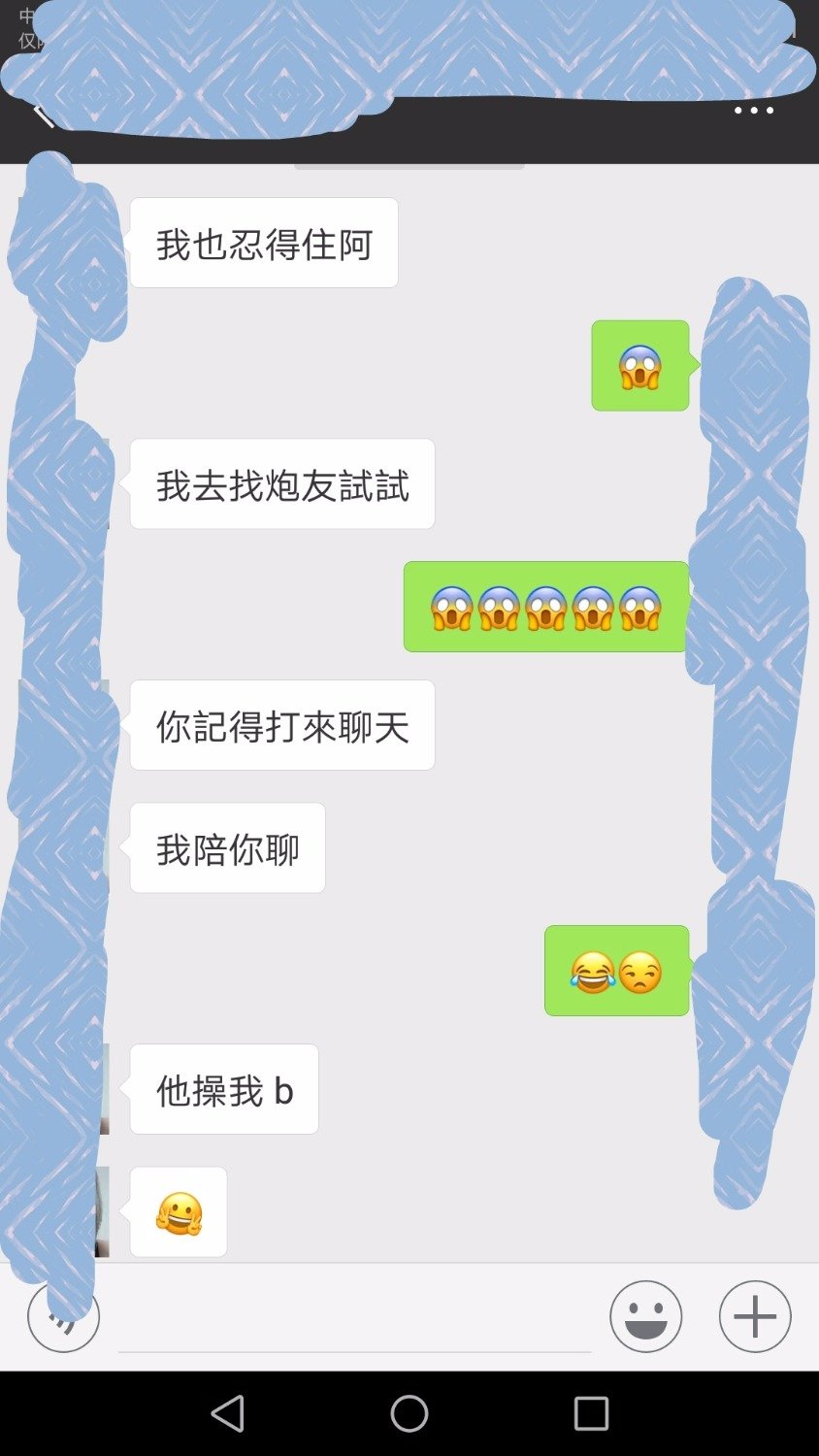Switch to voice message input

click(63, 1317)
